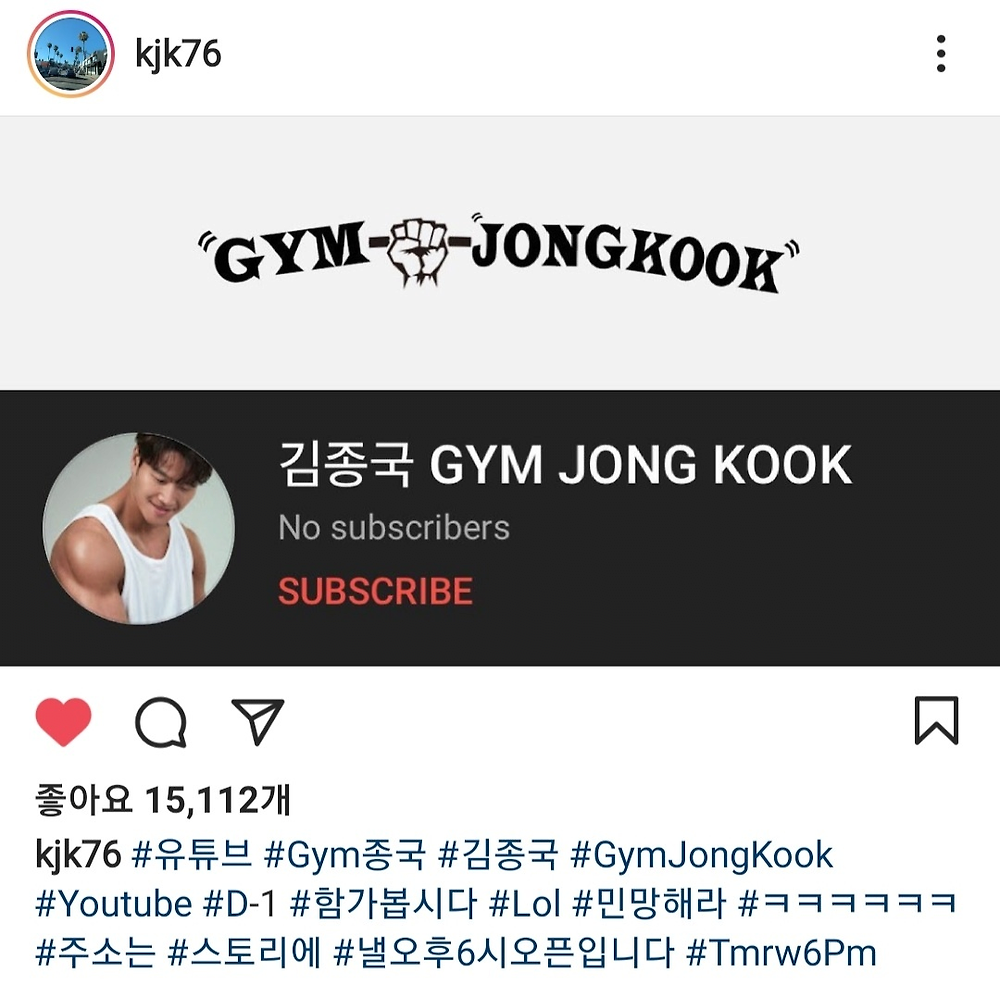Unlike the post with the red heart
1000x987 pixels.
(x=63, y=721)
